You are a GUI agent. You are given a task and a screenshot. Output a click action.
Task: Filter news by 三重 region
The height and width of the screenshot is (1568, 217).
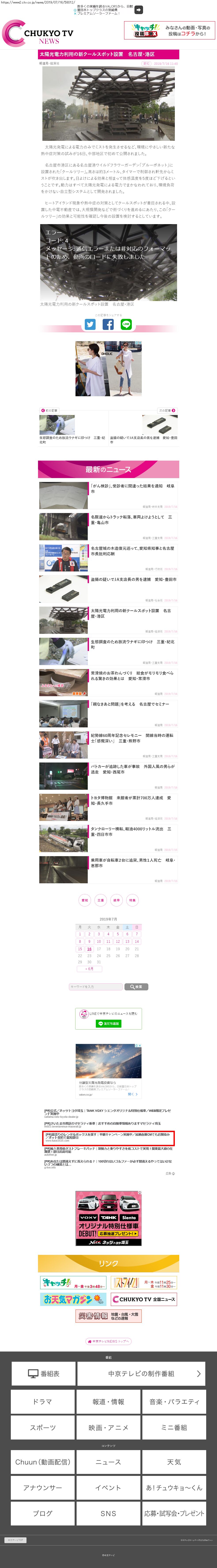point(101,900)
